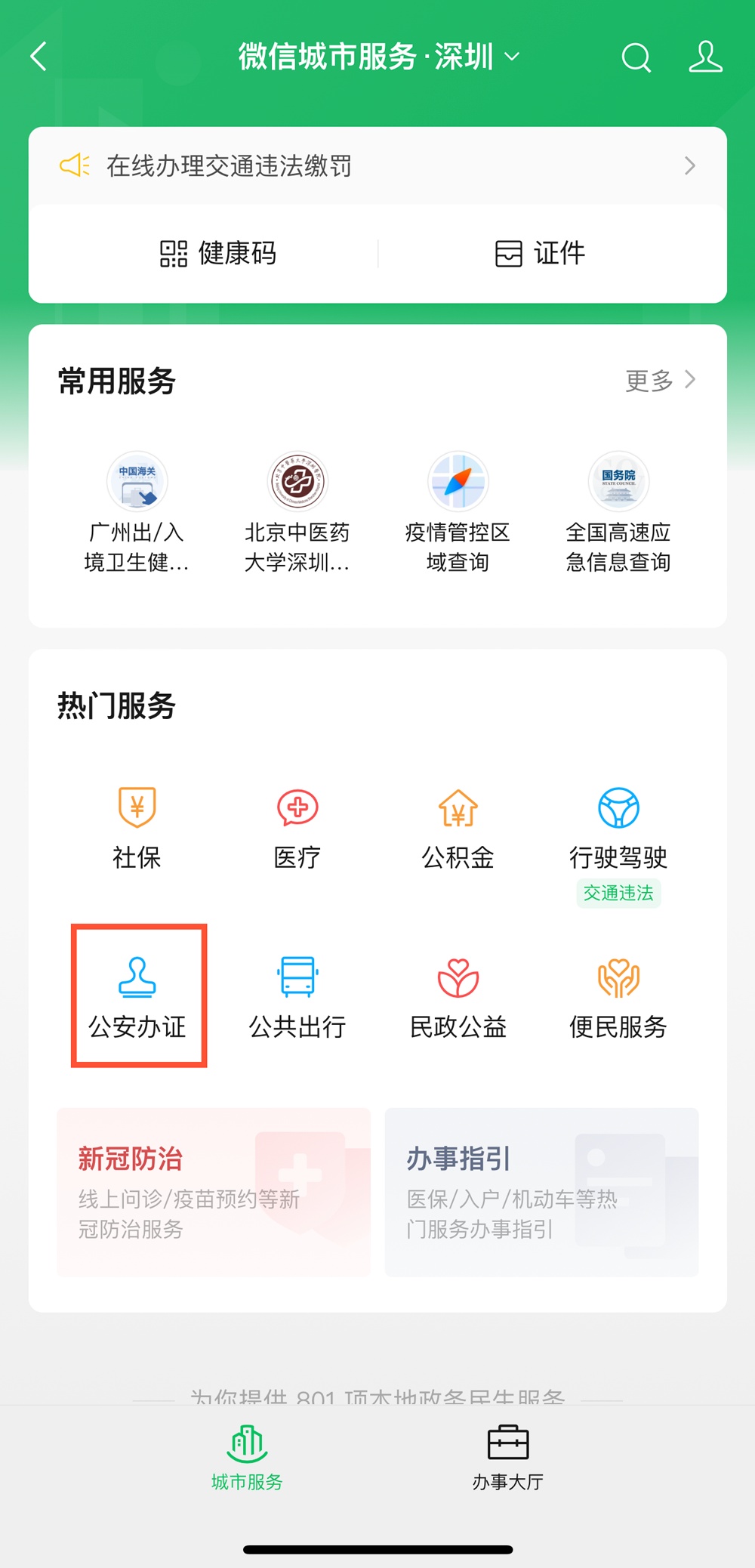Open 证件 certificates
The width and height of the screenshot is (755, 1568).
coord(541,254)
